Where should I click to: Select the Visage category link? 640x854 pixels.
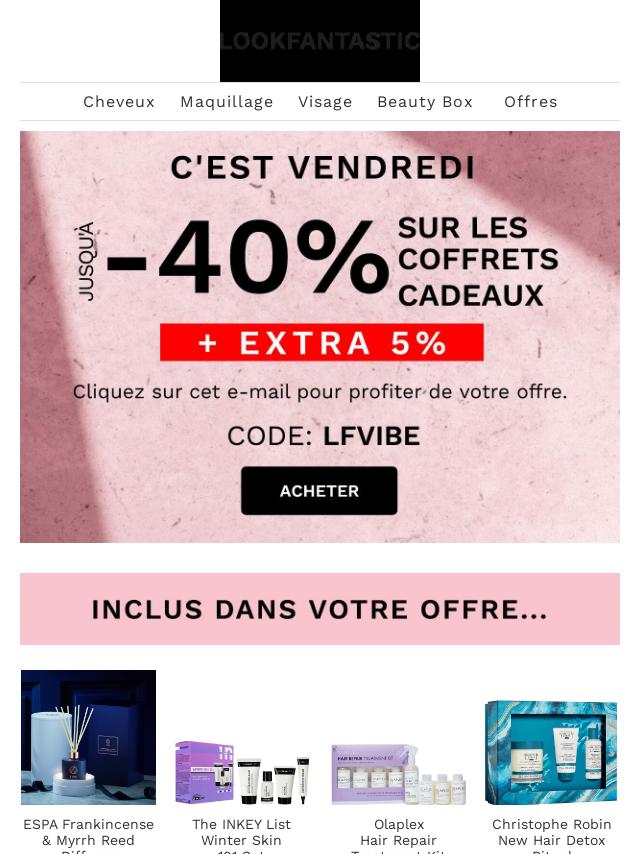325,102
